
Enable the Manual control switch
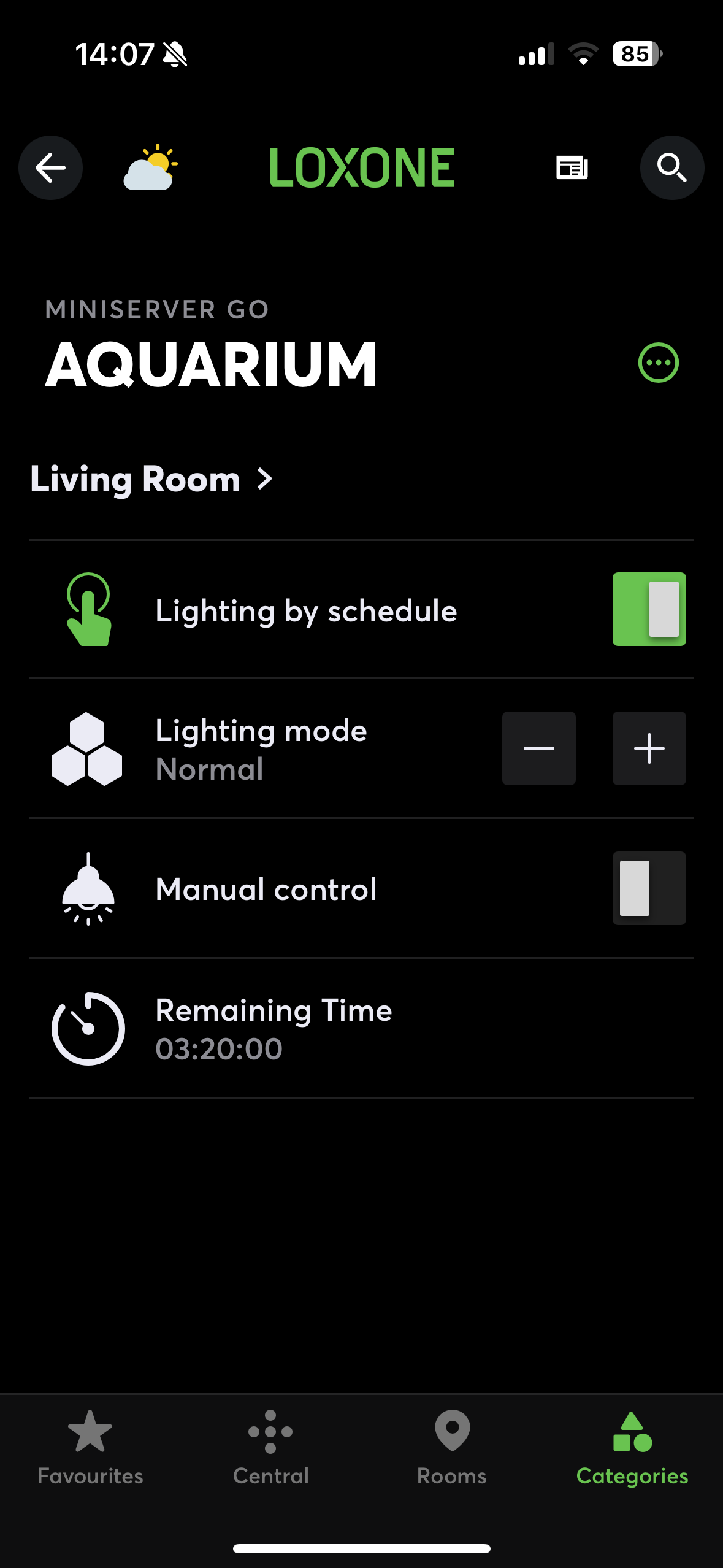[x=649, y=888]
